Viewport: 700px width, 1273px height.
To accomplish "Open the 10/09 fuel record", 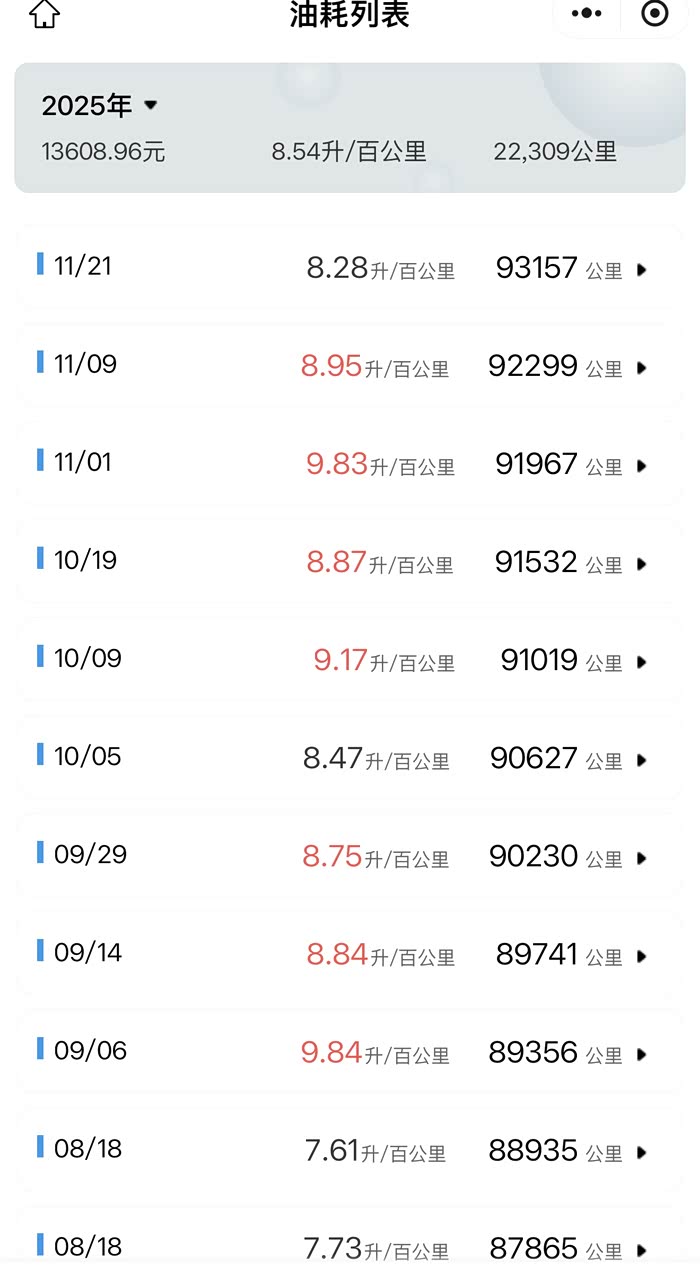I will (349, 660).
